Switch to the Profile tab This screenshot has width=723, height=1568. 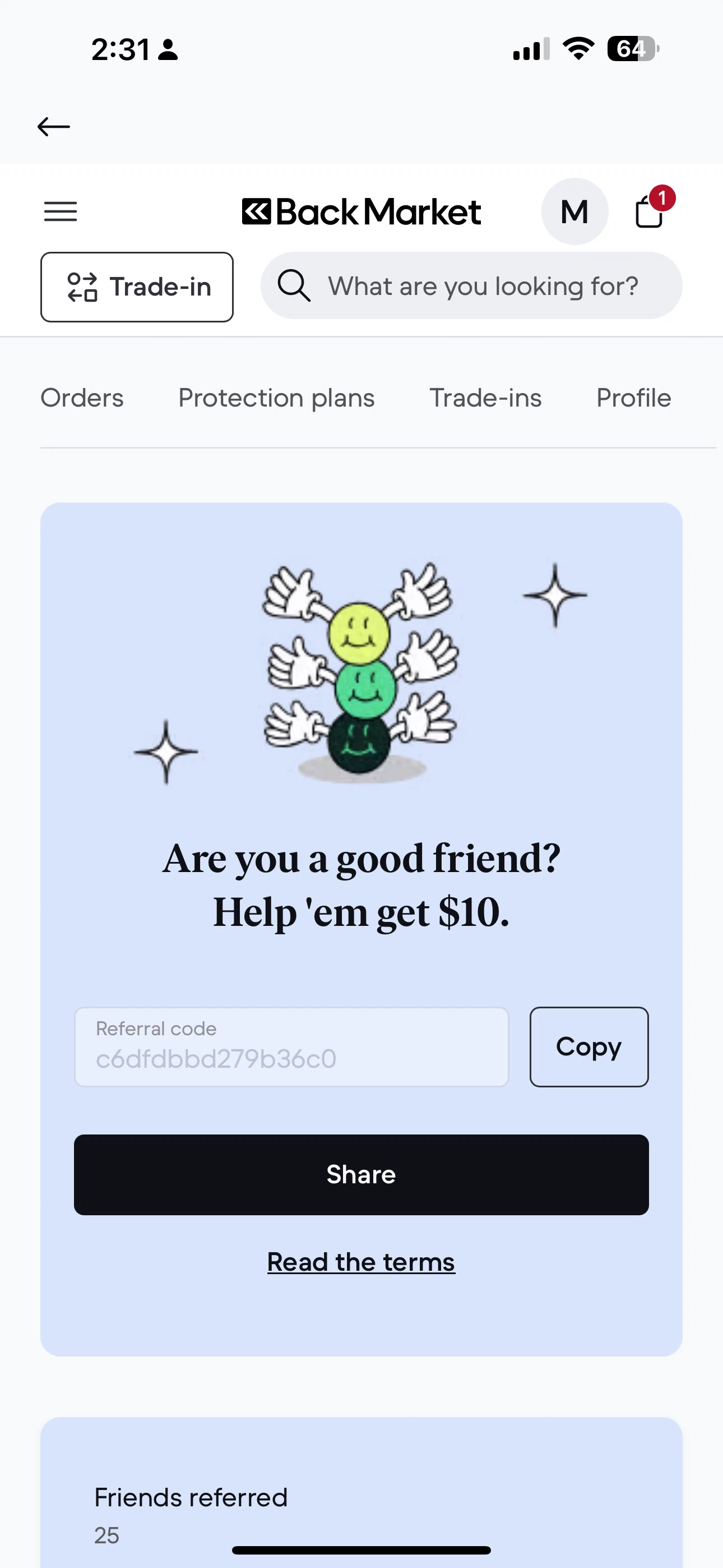[x=633, y=398]
